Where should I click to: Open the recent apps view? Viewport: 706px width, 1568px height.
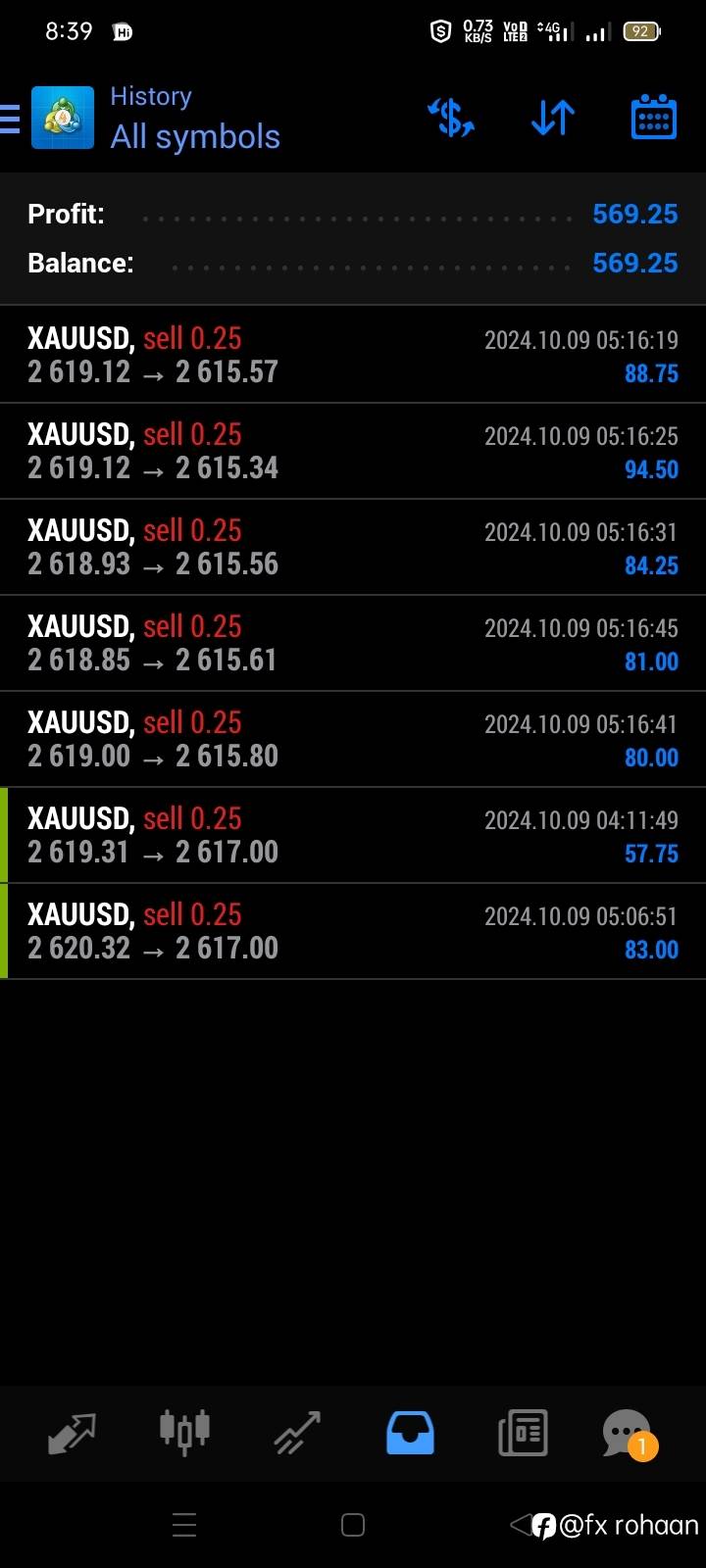184,1525
